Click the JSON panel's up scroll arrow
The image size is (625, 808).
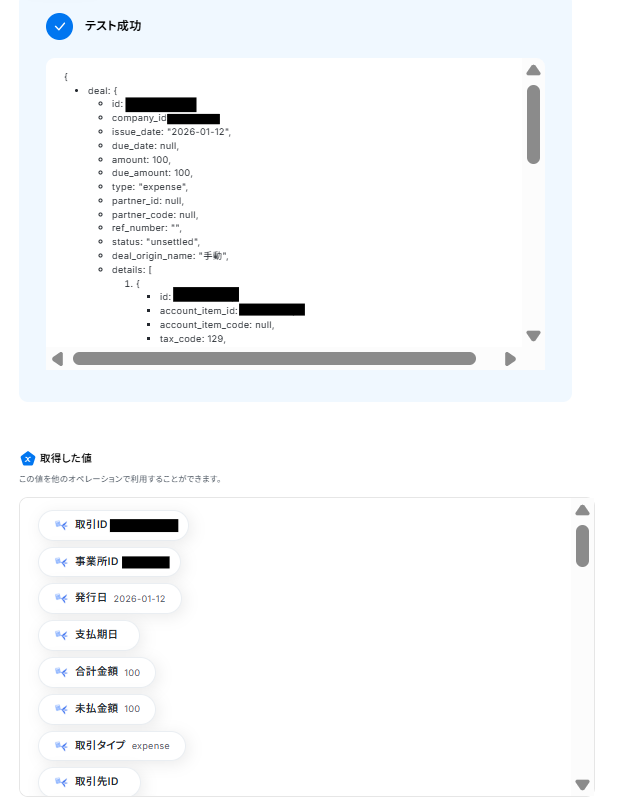tap(533, 70)
